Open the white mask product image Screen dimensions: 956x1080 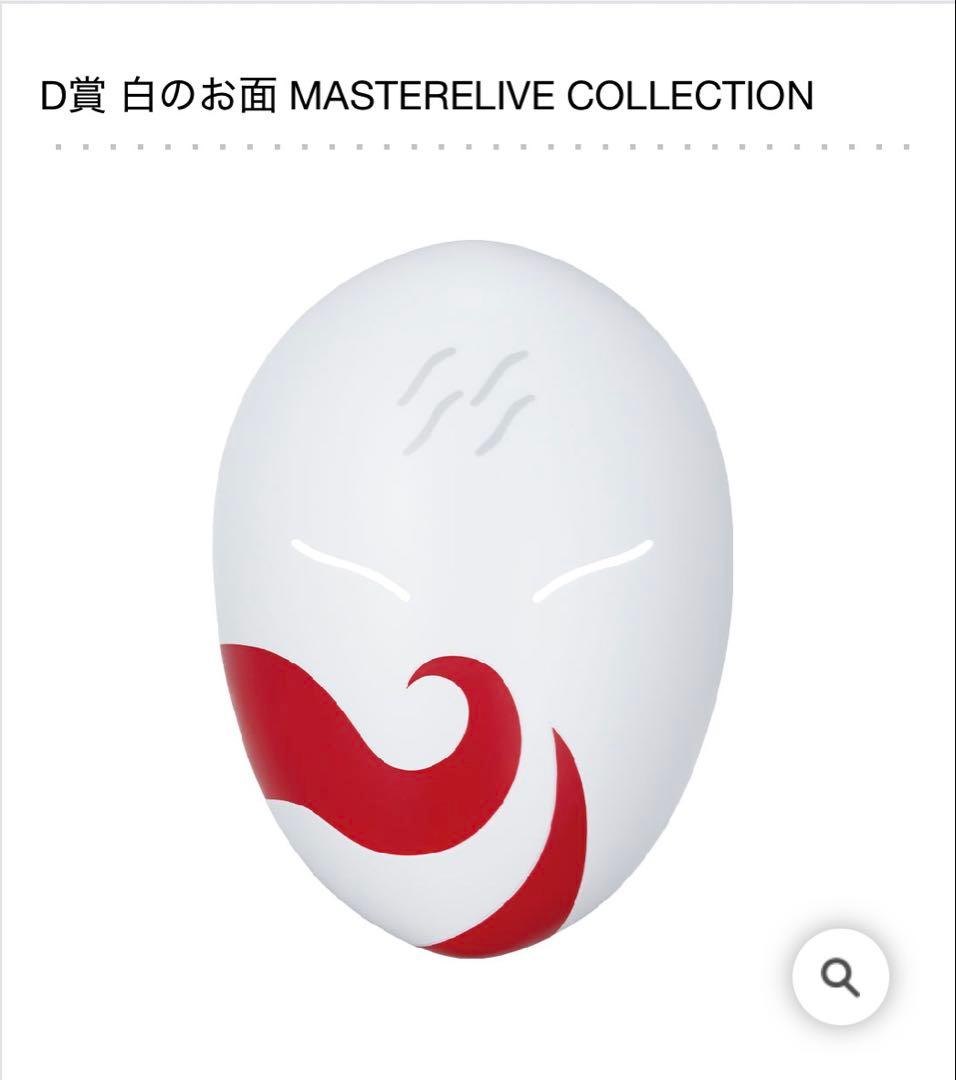point(473,600)
